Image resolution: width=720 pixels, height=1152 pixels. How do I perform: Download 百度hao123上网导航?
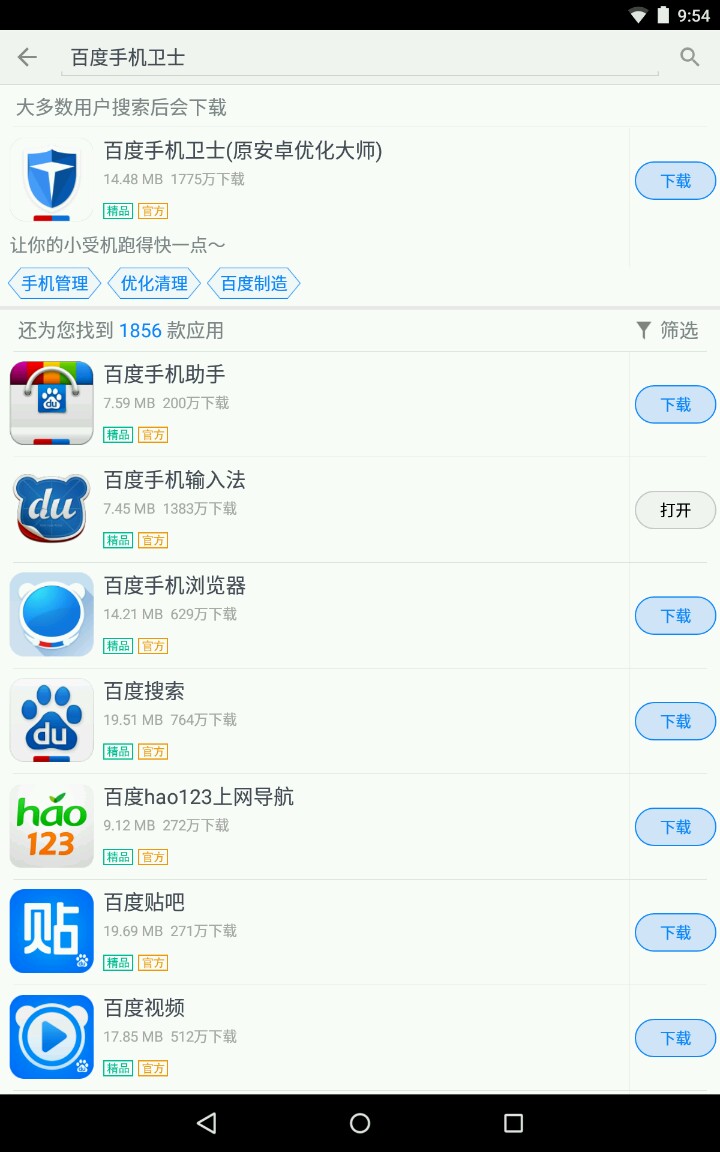pos(675,827)
